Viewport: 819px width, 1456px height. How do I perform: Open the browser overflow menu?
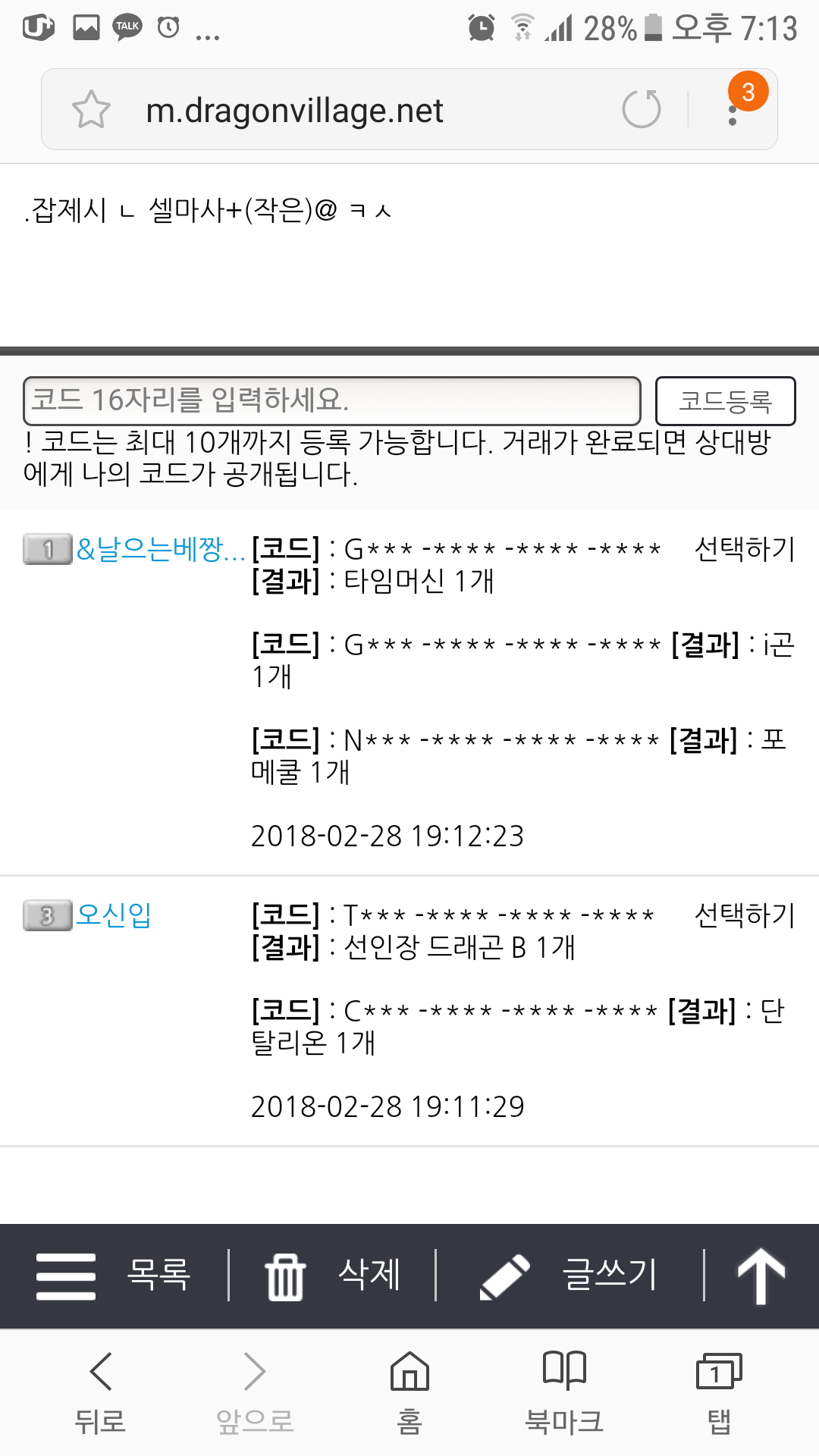(733, 112)
